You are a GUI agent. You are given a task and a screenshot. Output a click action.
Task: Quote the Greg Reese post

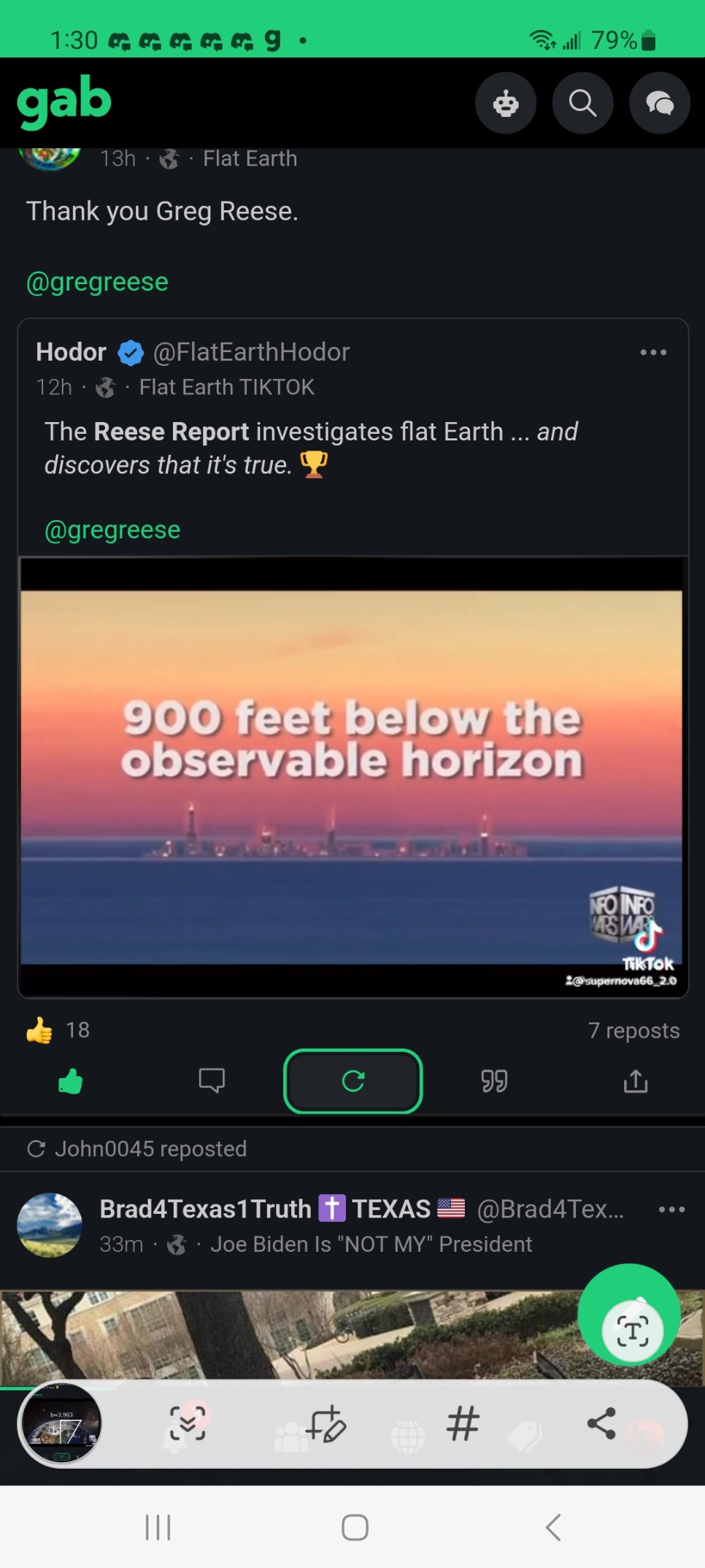(494, 1081)
